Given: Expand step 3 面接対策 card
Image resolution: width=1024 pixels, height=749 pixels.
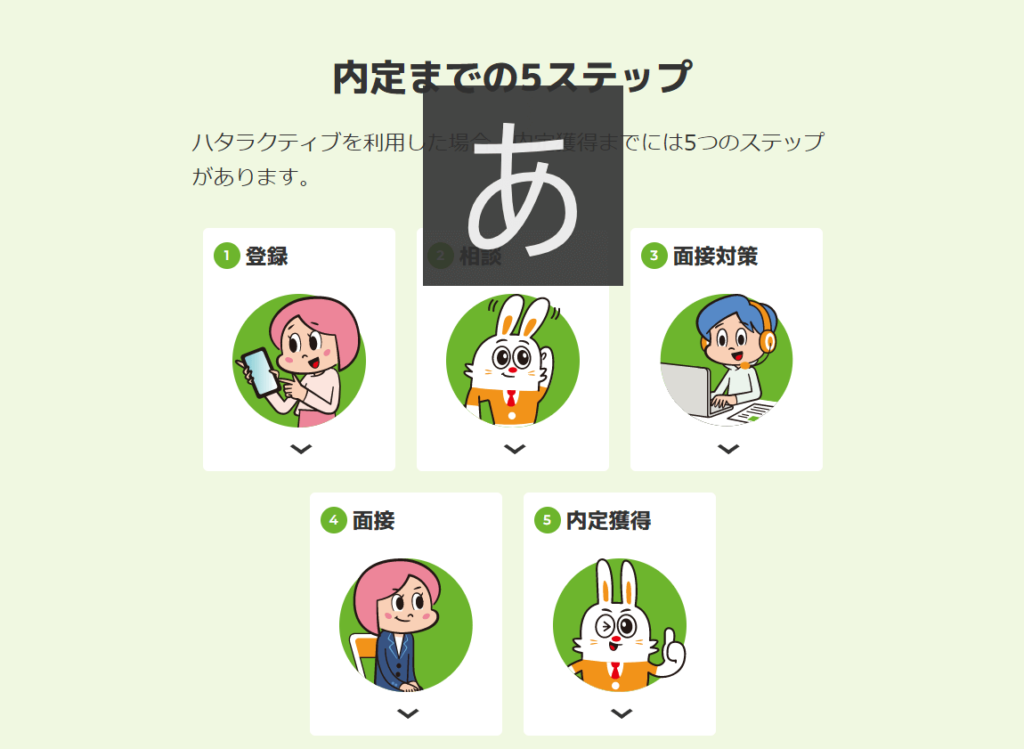Looking at the screenshot, I should click(728, 449).
